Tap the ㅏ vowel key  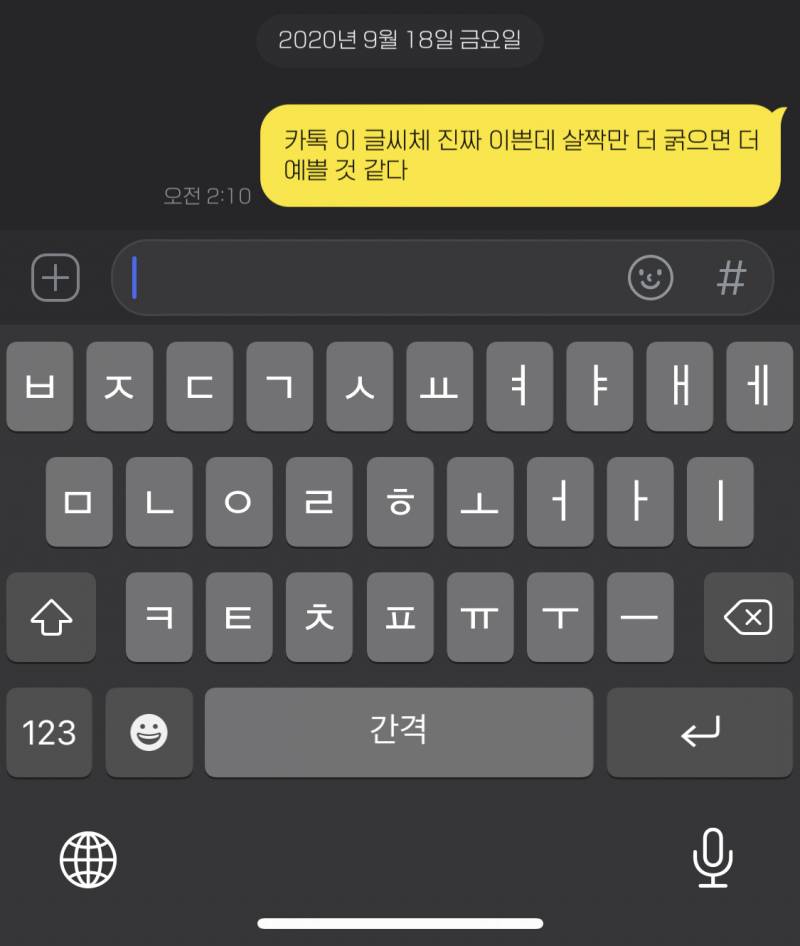(x=639, y=503)
